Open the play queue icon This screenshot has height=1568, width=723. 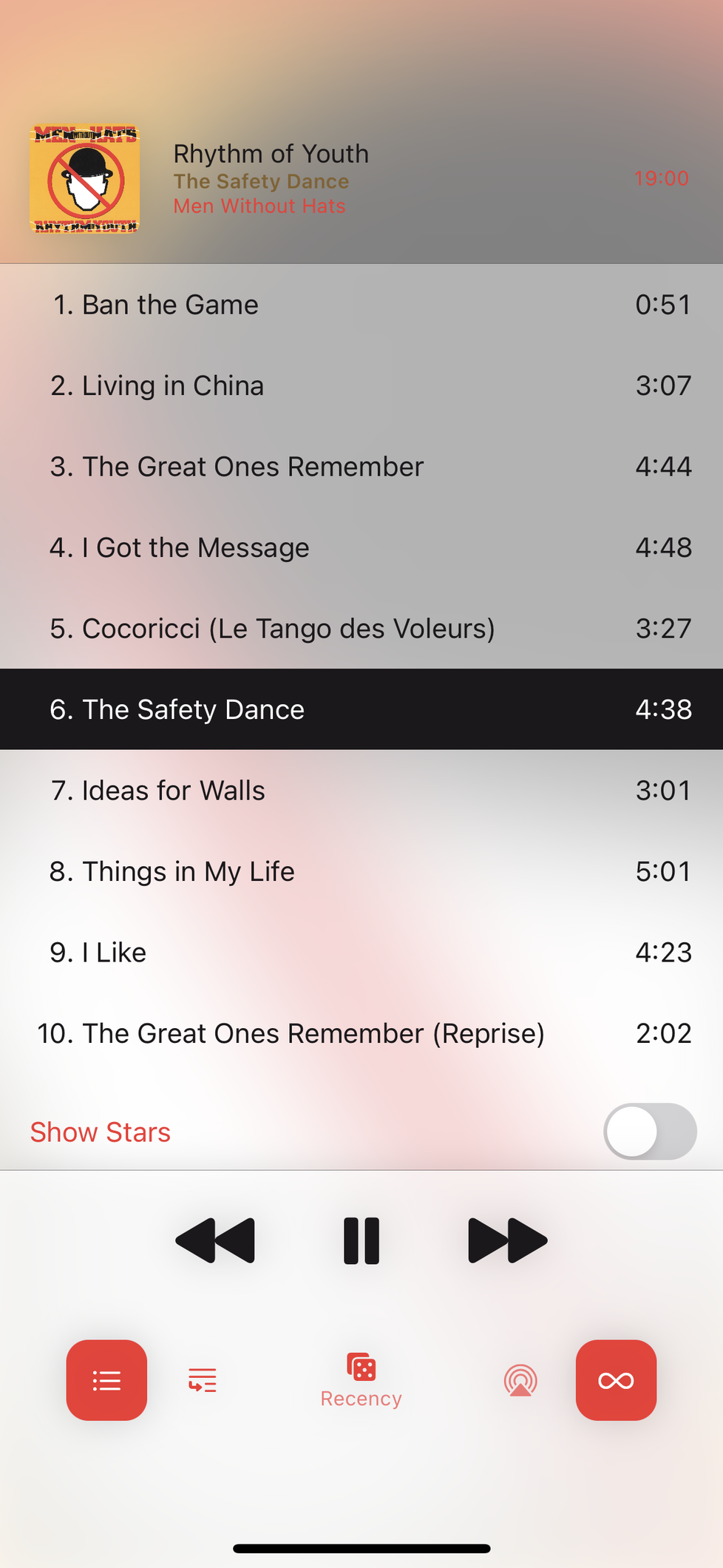pos(203,1380)
